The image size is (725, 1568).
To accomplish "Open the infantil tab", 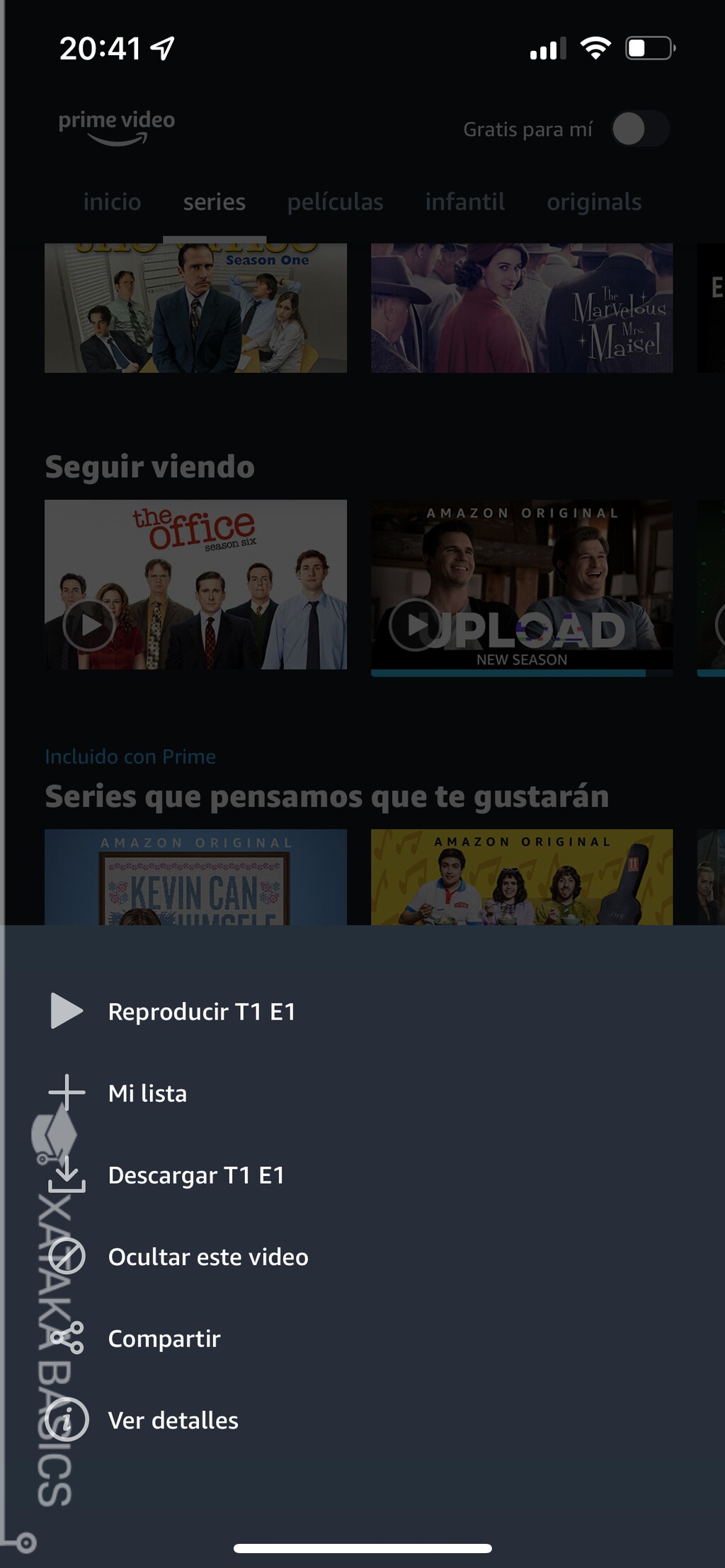I will [x=465, y=202].
